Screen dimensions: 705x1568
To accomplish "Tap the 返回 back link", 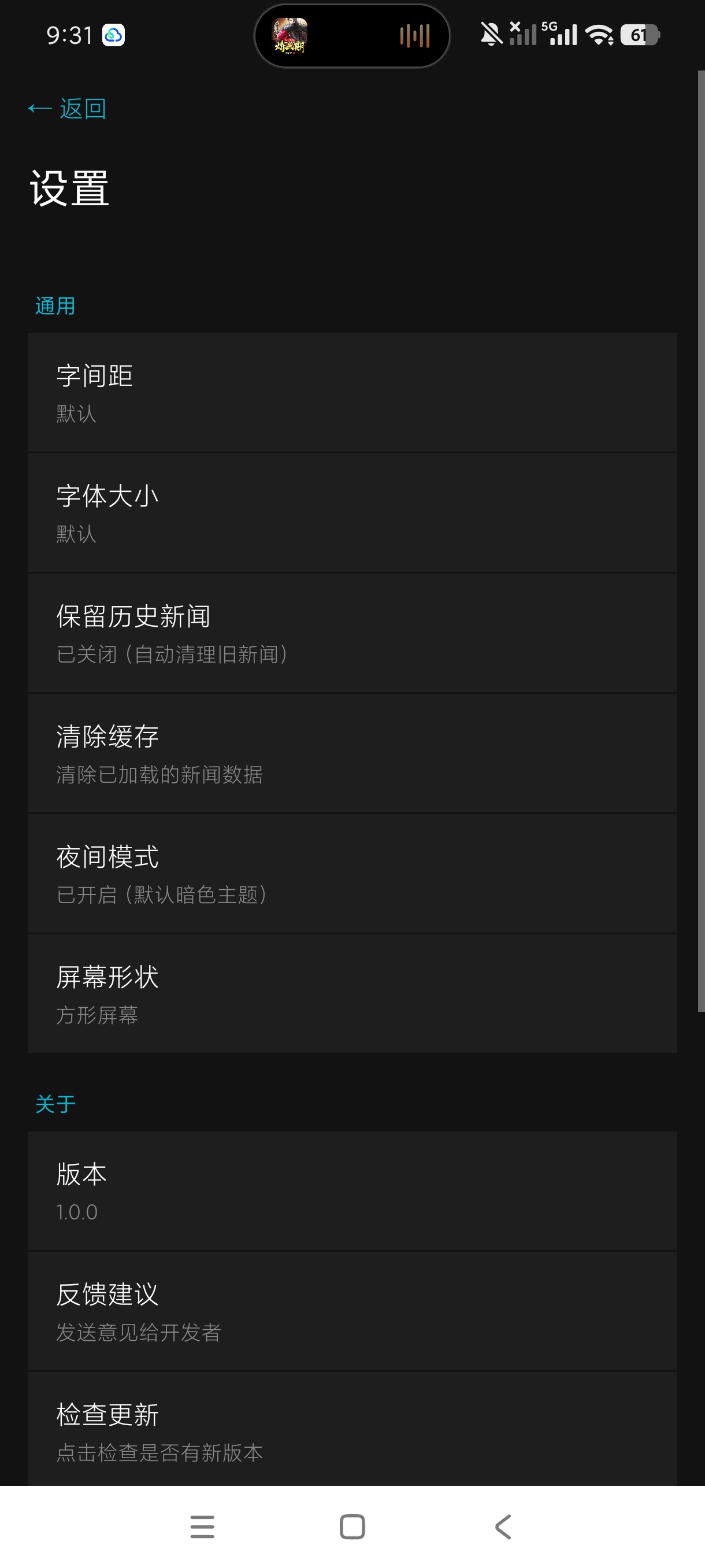I will 67,109.
